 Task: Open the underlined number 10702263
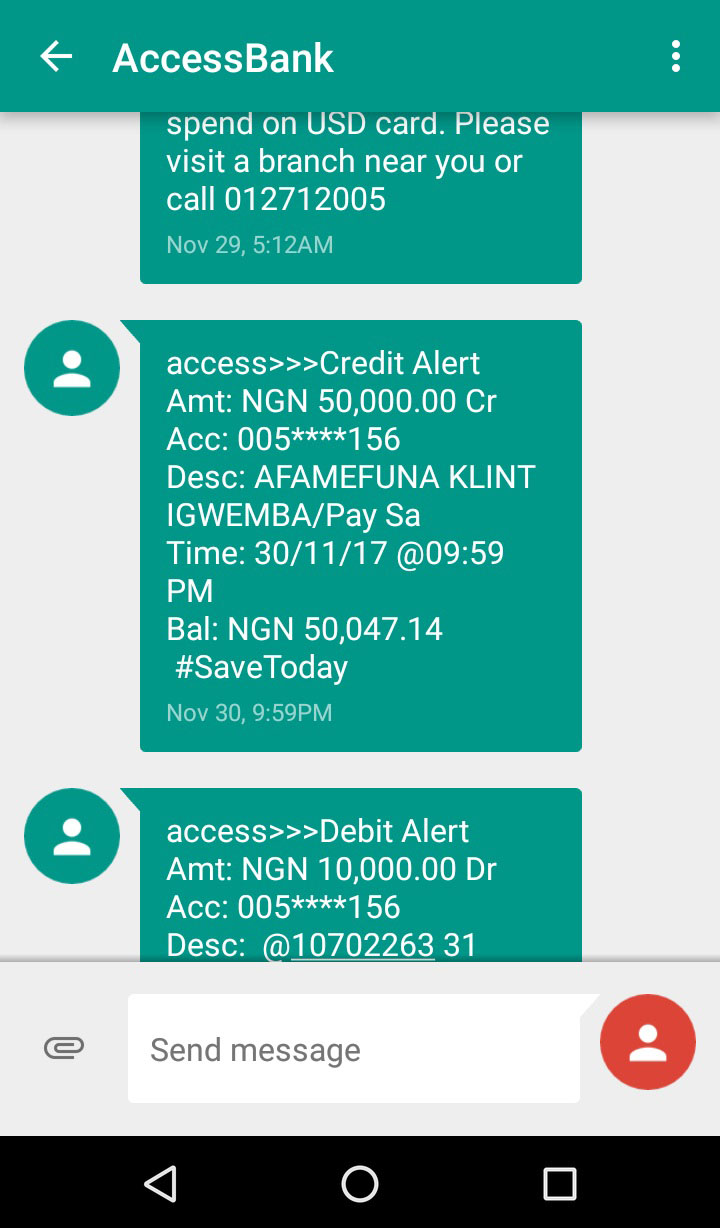click(362, 945)
